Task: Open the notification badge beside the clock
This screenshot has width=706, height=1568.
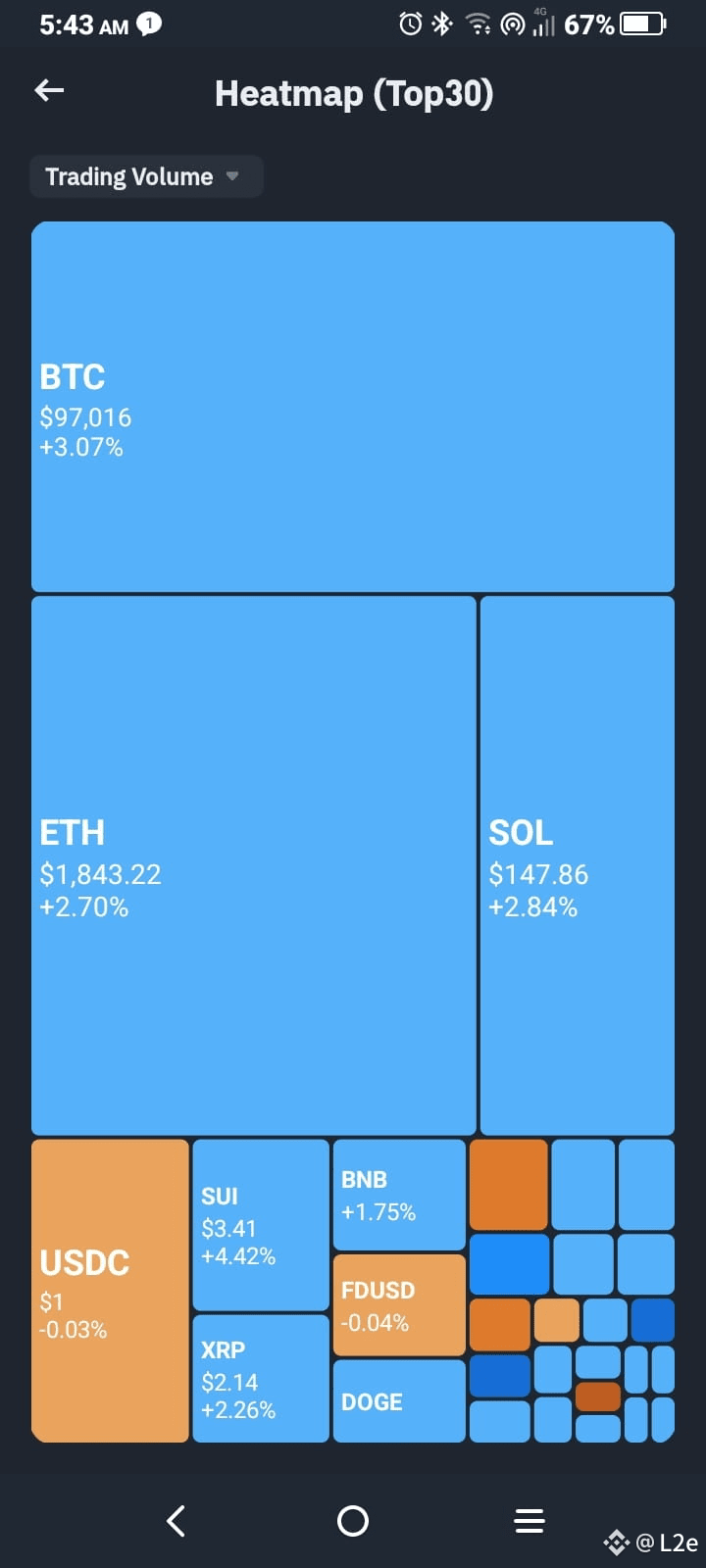Action: [147, 24]
